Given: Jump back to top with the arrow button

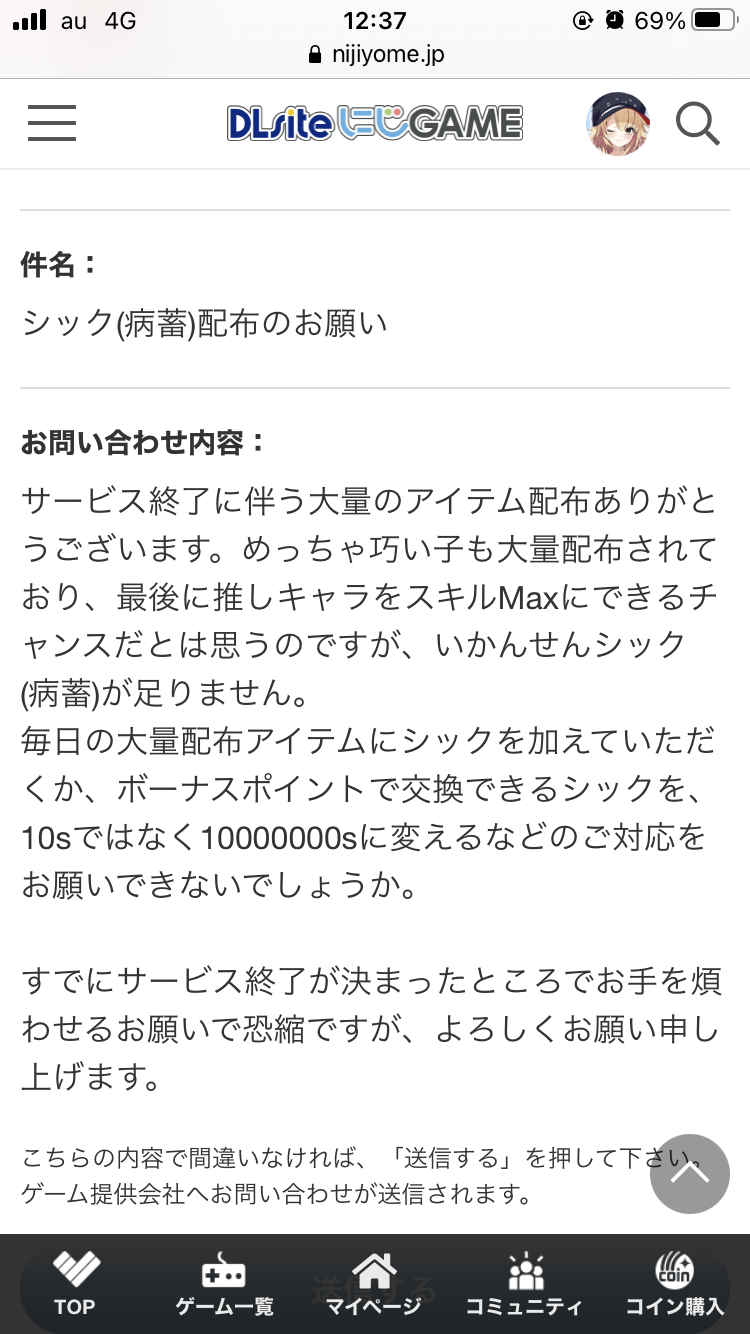Looking at the screenshot, I should click(690, 1174).
